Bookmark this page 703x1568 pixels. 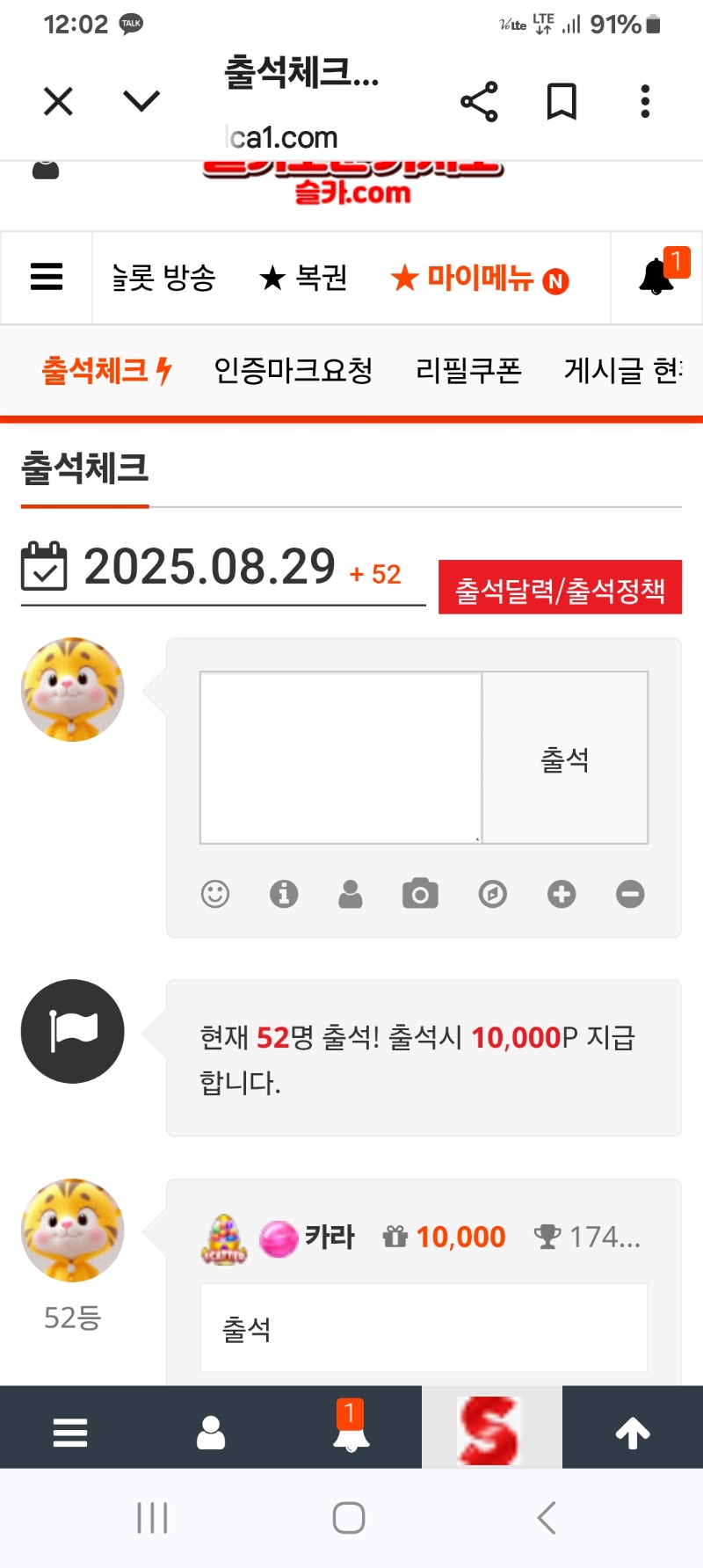pos(562,102)
